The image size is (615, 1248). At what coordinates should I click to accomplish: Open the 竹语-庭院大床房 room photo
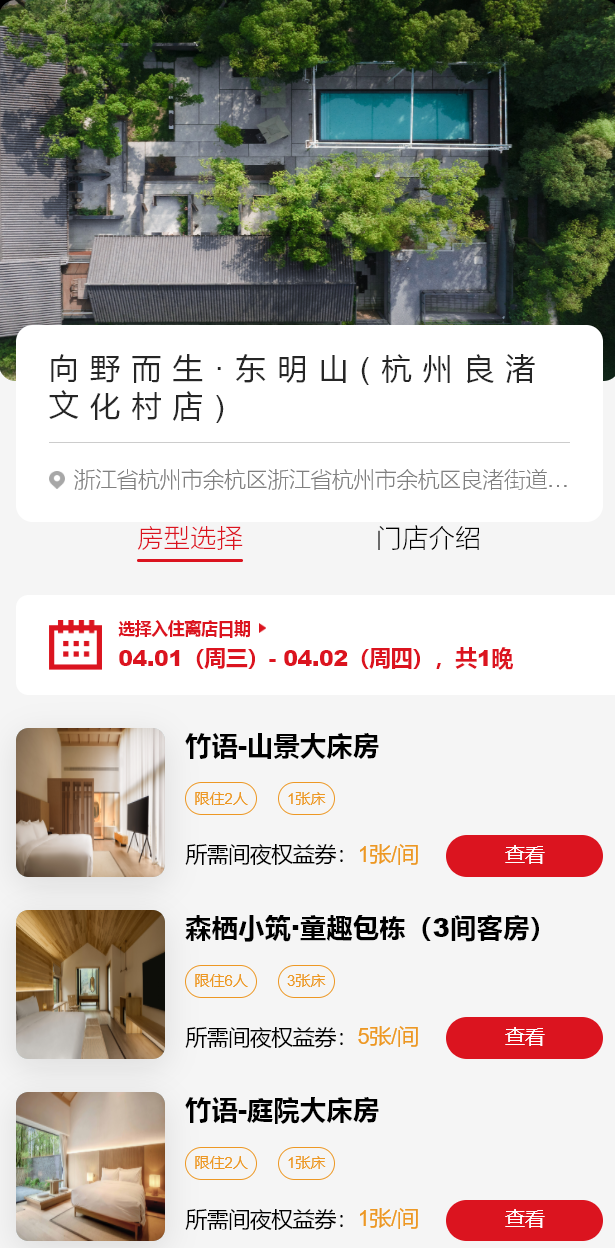click(90, 1166)
